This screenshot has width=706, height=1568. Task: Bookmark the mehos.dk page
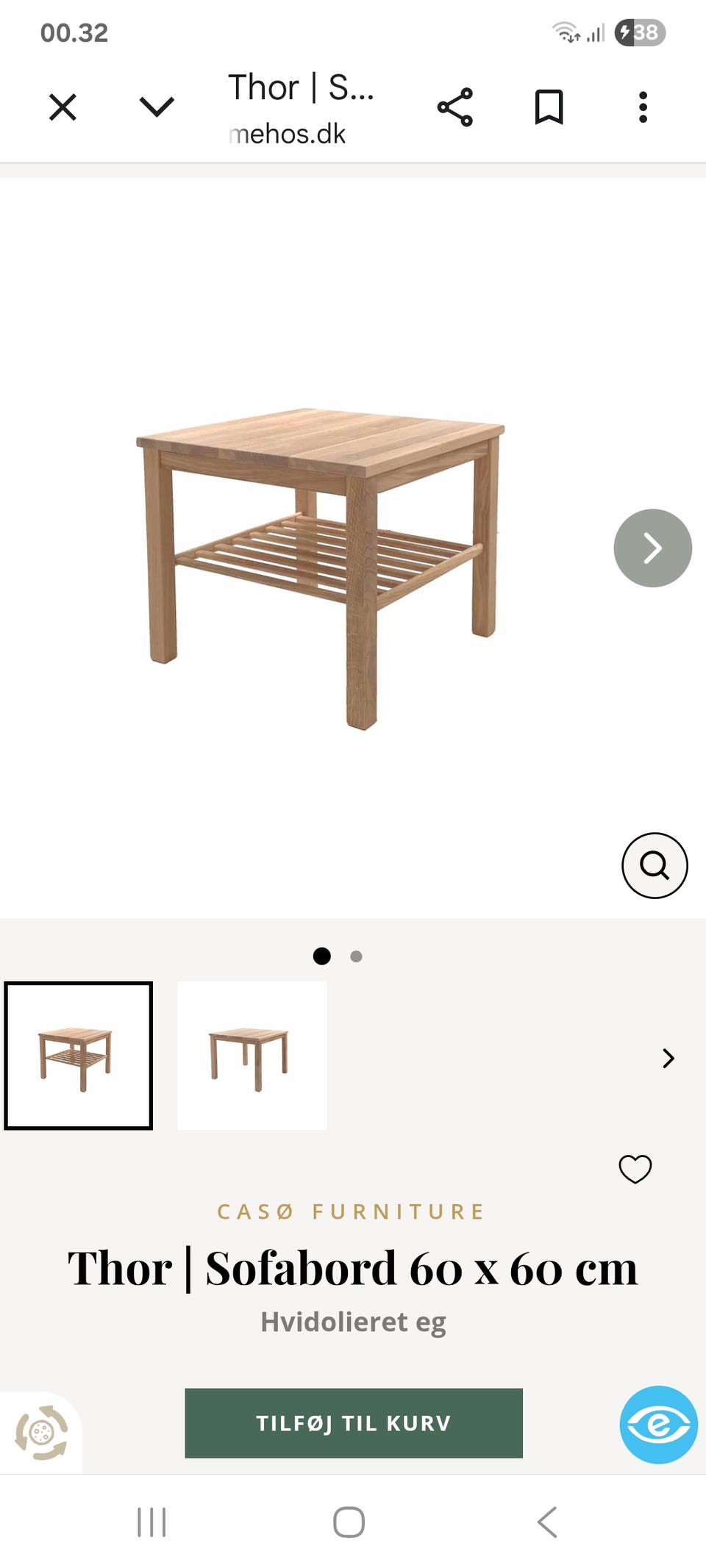pyautogui.click(x=549, y=107)
